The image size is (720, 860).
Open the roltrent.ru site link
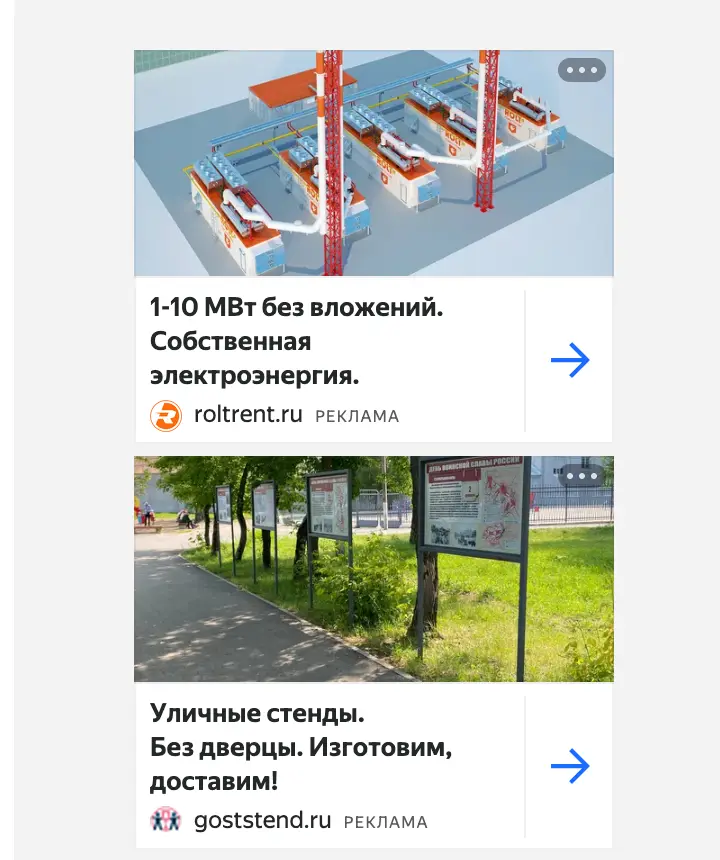[x=248, y=415]
